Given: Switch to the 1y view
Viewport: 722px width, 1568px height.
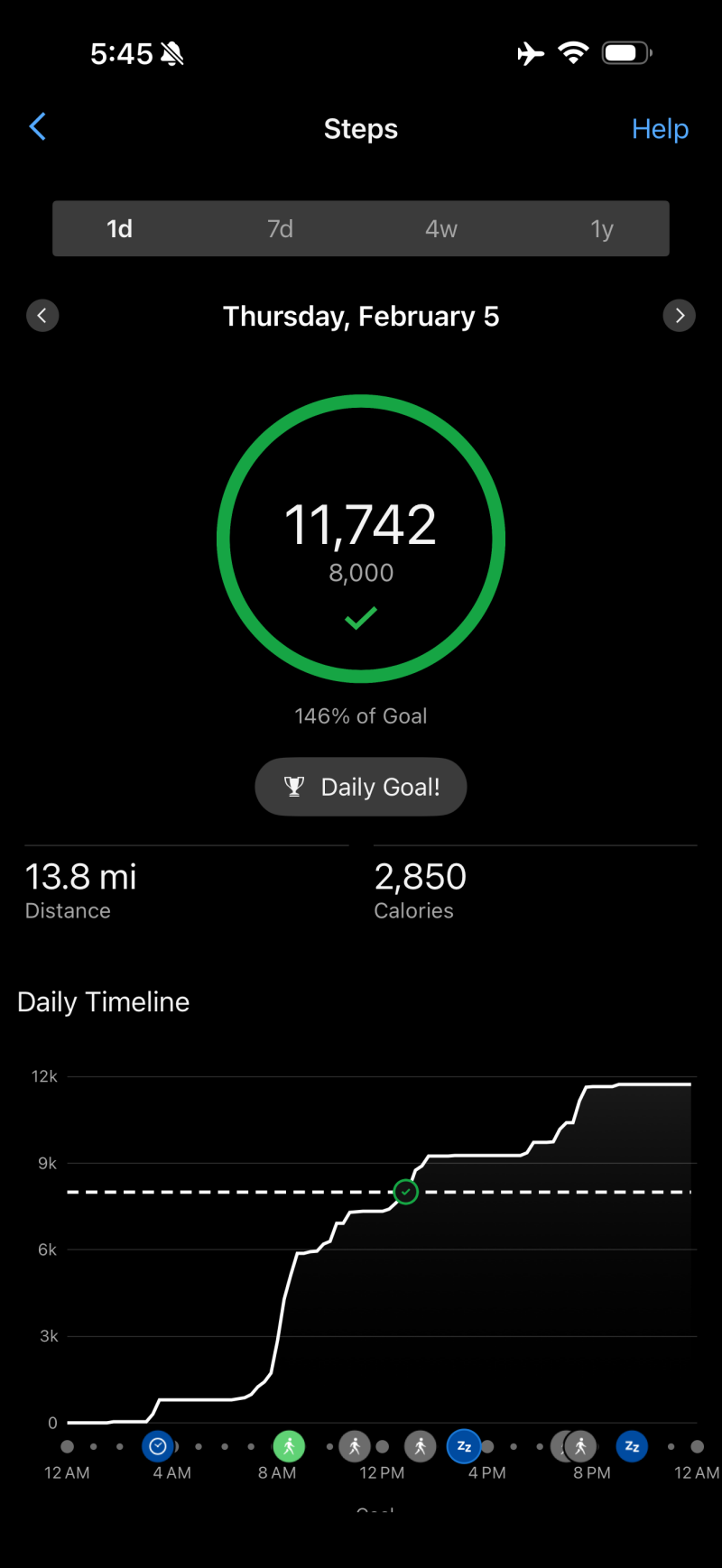Looking at the screenshot, I should tap(602, 229).
